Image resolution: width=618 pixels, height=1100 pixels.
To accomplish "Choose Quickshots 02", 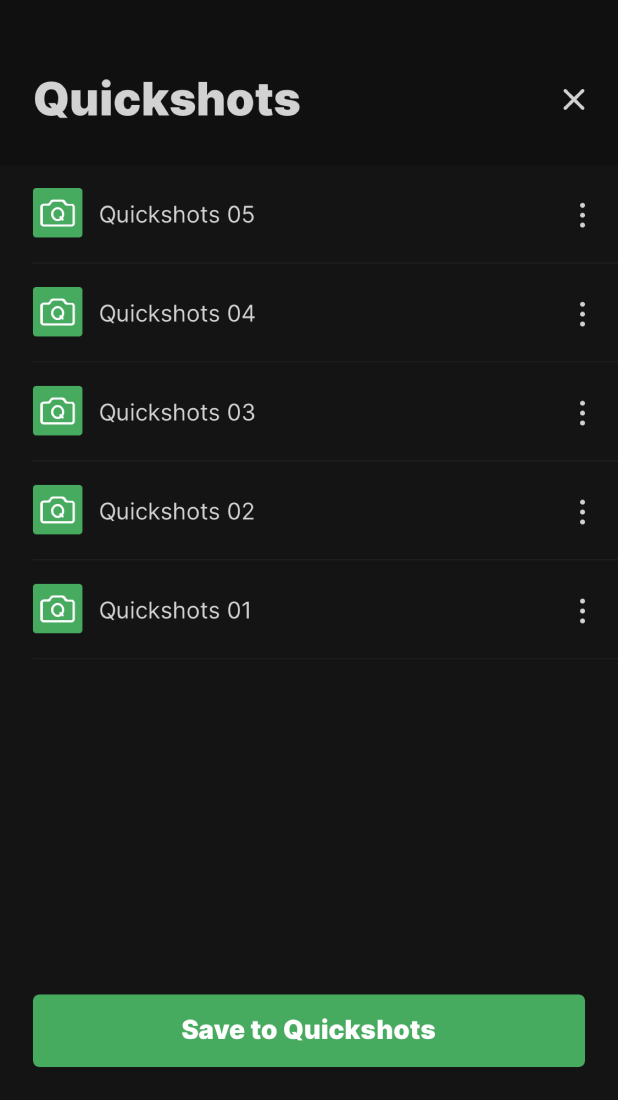I will tap(177, 512).
